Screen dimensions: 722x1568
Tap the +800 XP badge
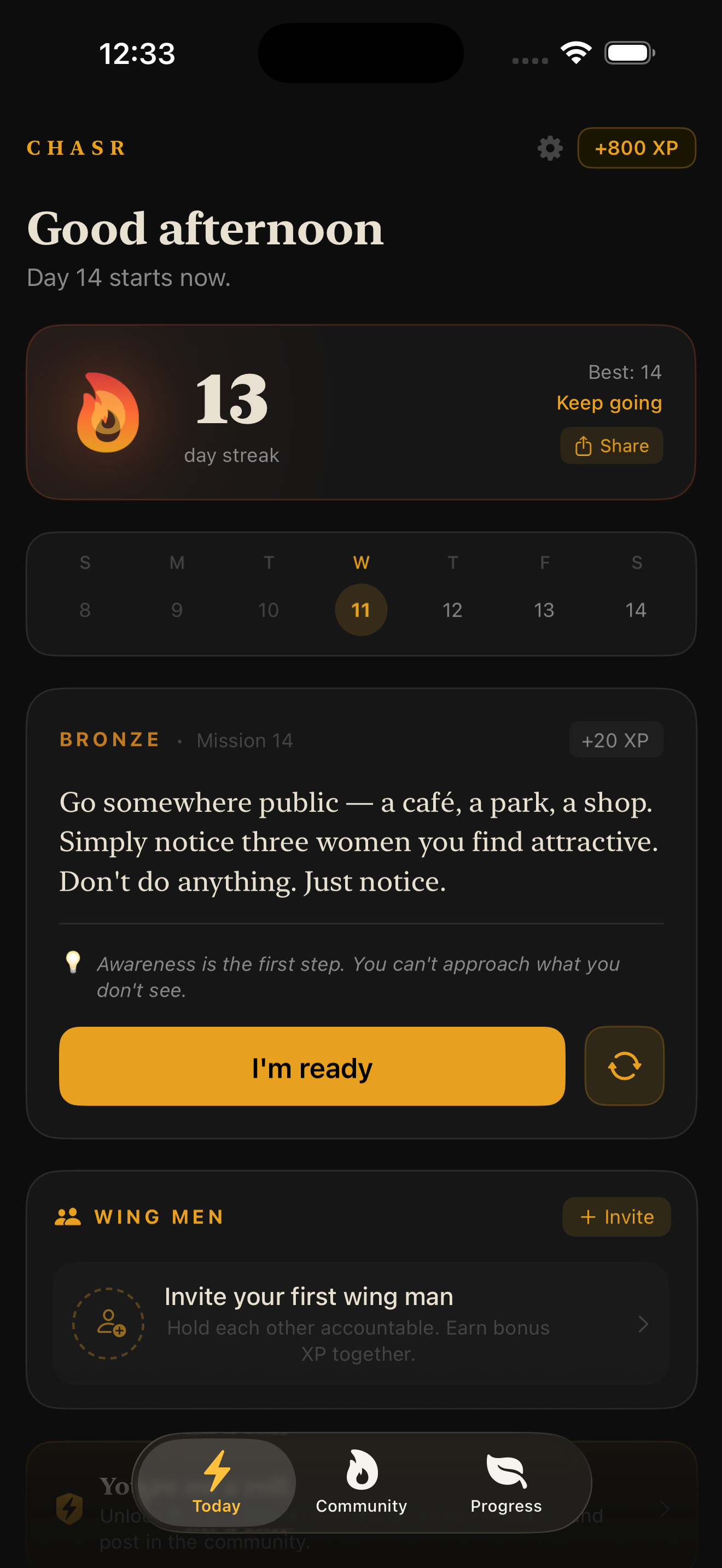coord(636,148)
